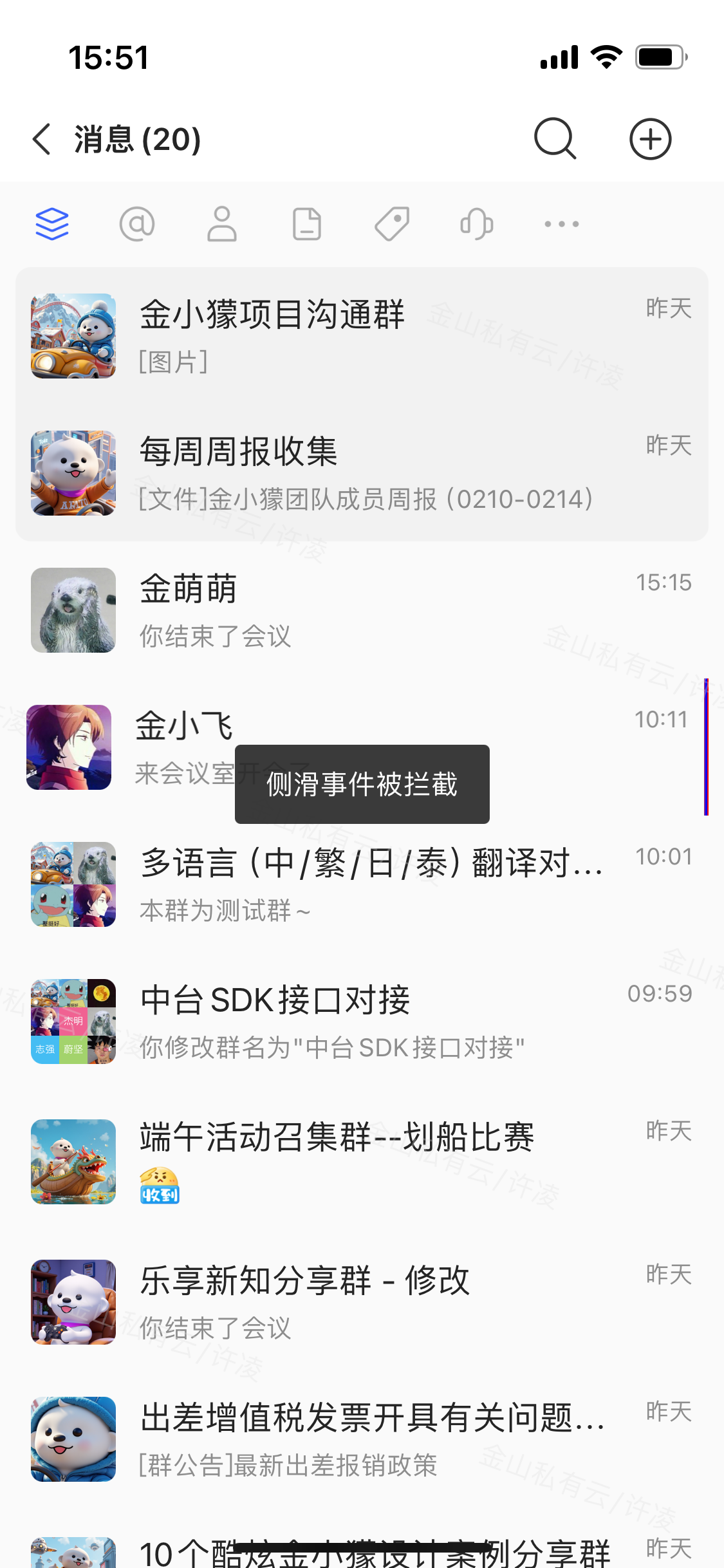
Task: Open the 出差增值税发票开具有关问题 group
Action: pos(360,1439)
